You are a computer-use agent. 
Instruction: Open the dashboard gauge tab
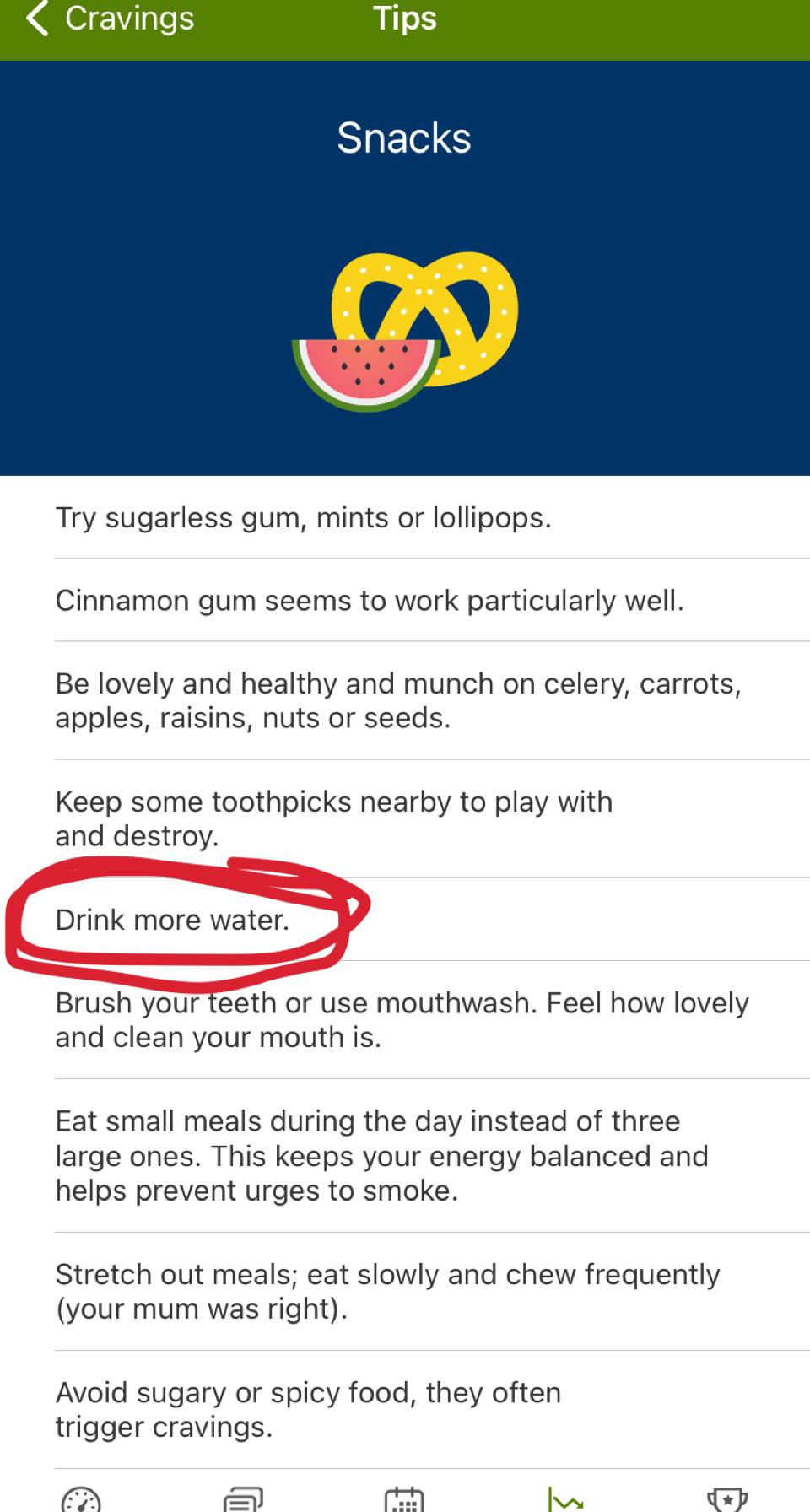point(81,1498)
